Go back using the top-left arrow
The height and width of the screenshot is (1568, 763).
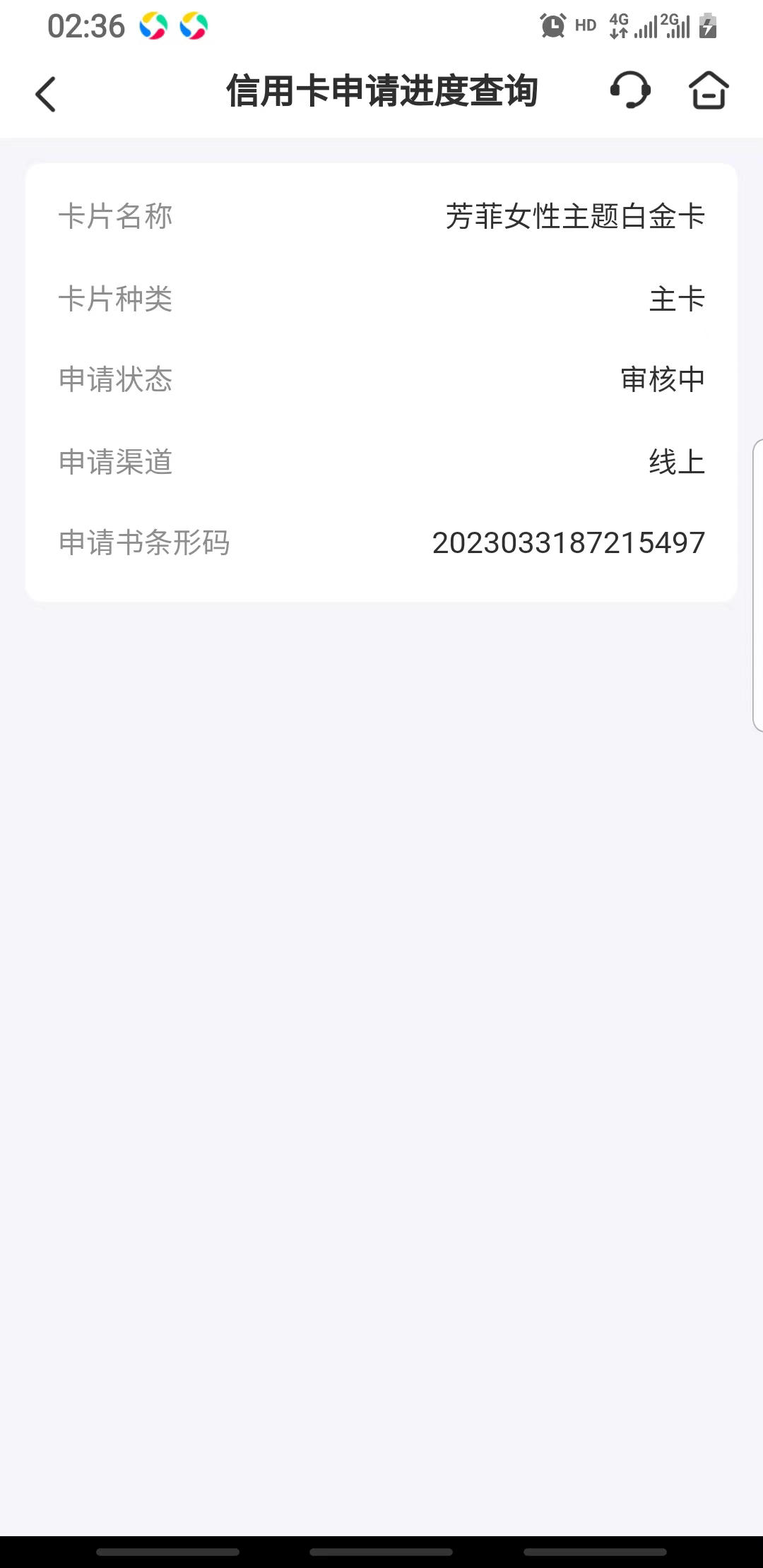pyautogui.click(x=46, y=94)
